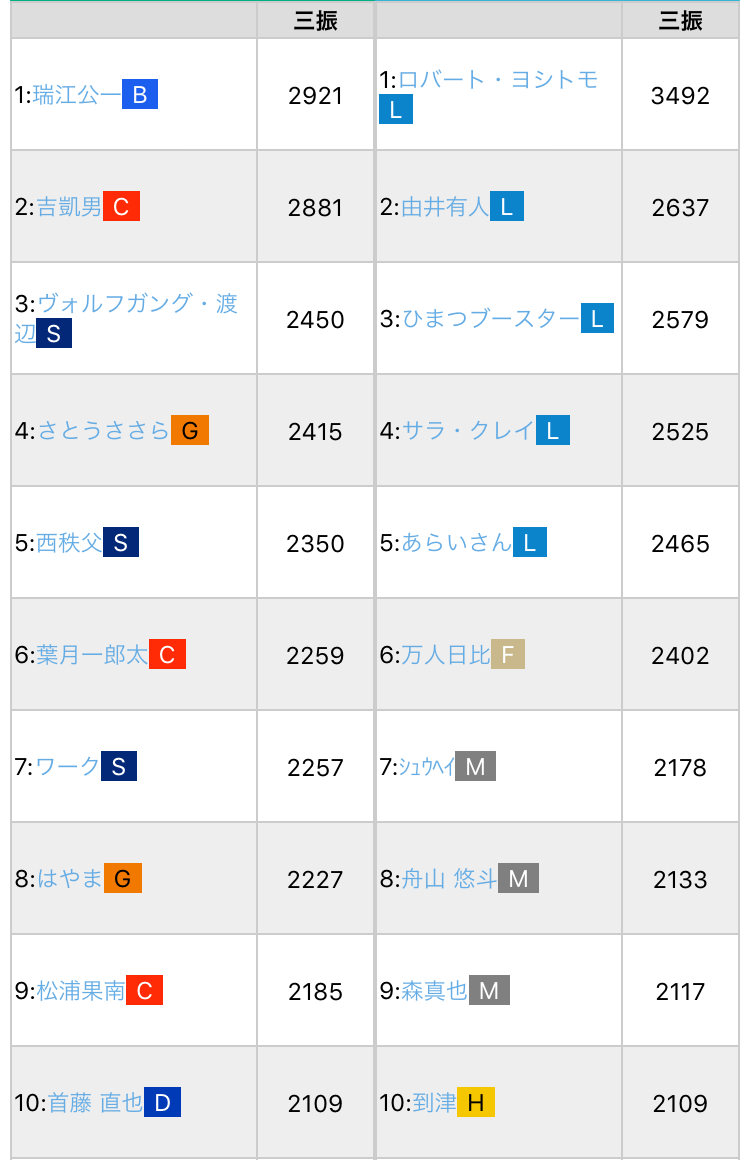The image size is (750, 1160).
Task: Open 松浦果南's player link
Action: (x=81, y=991)
